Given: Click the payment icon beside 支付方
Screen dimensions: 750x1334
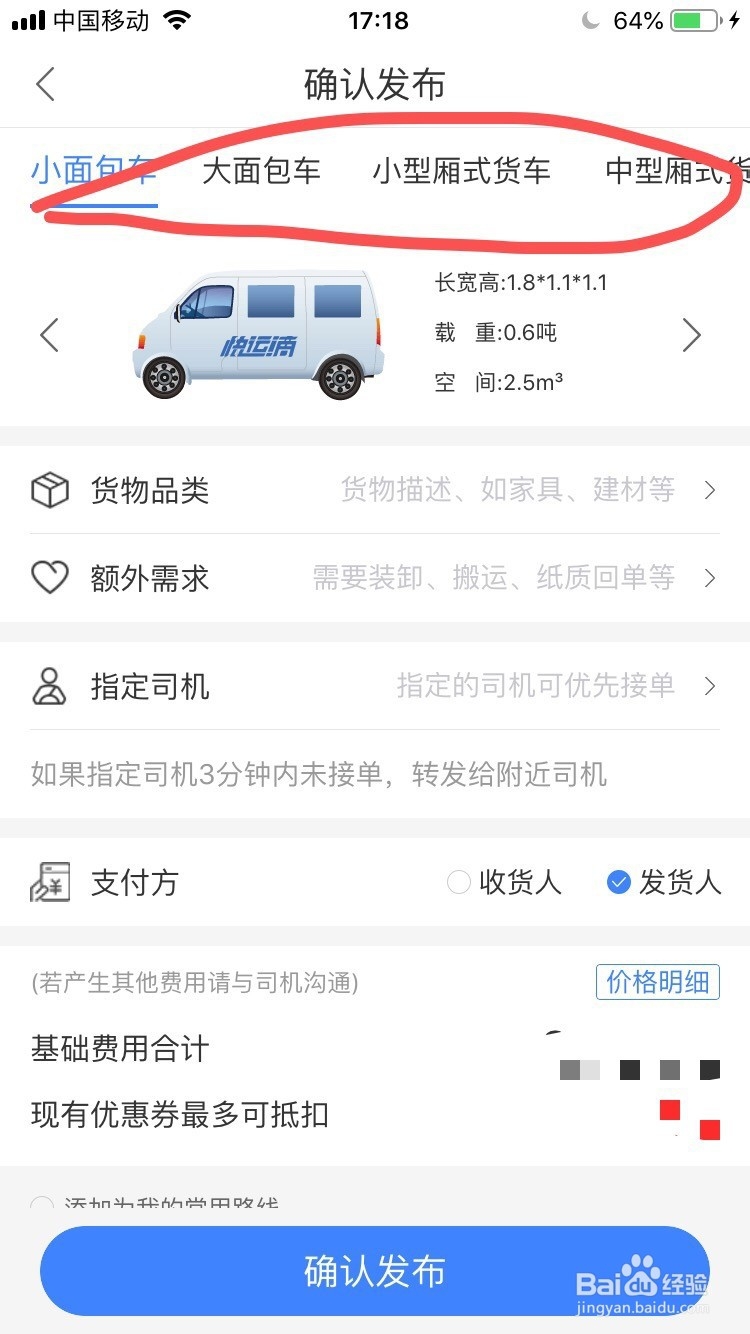Looking at the screenshot, I should pyautogui.click(x=50, y=882).
